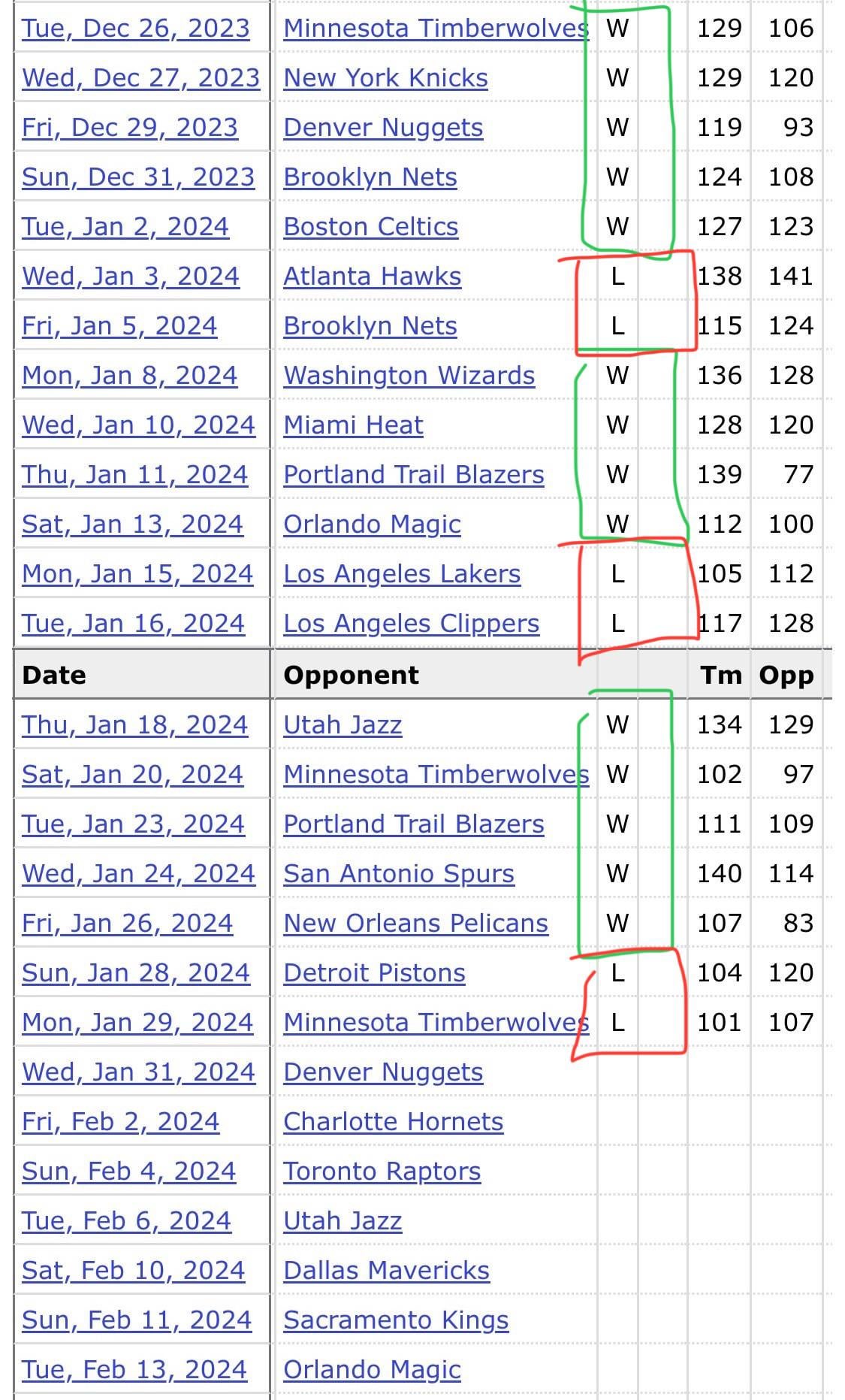Open the Washington Wizards link
The height and width of the screenshot is (1400, 845).
point(409,376)
